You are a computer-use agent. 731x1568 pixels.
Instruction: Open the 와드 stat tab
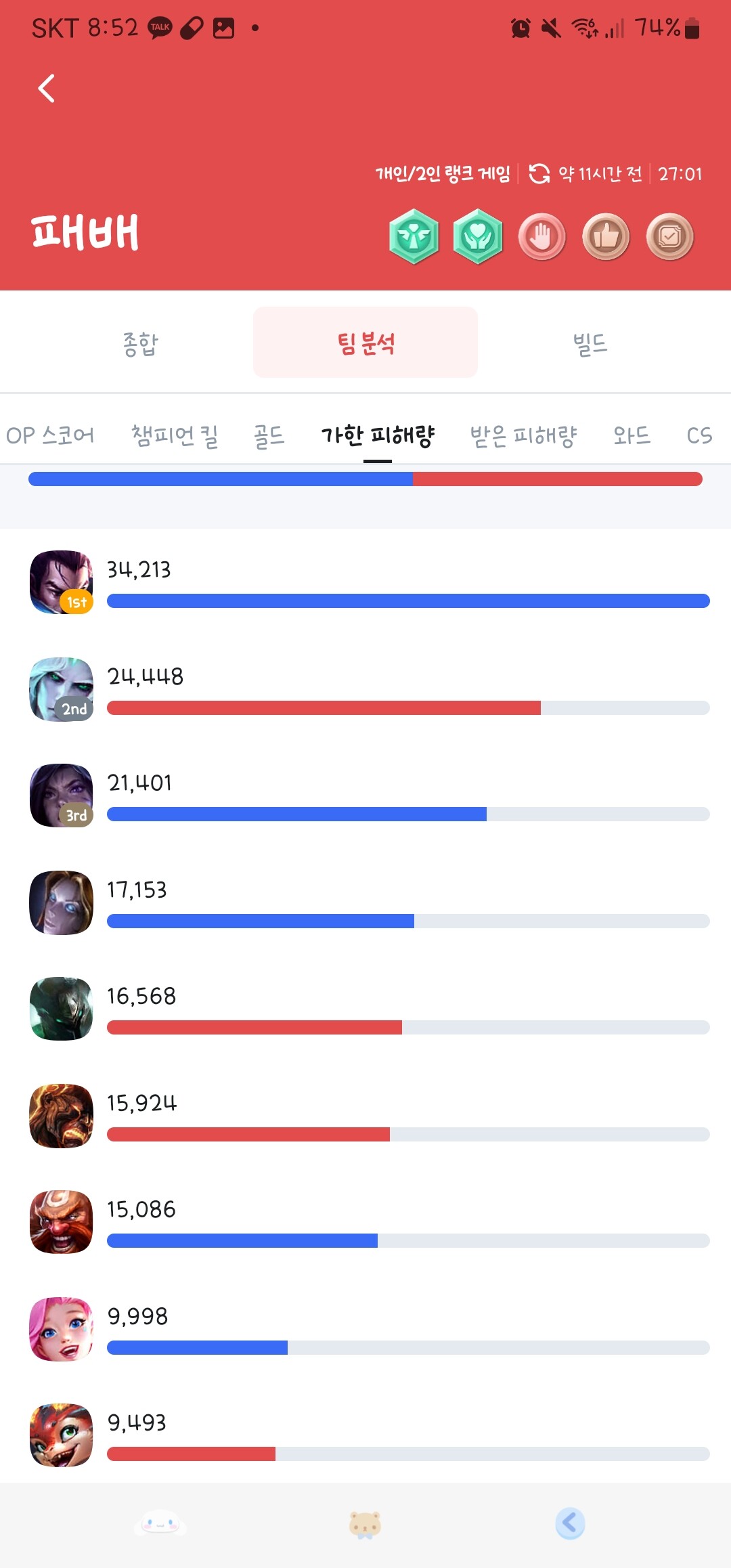coord(632,435)
